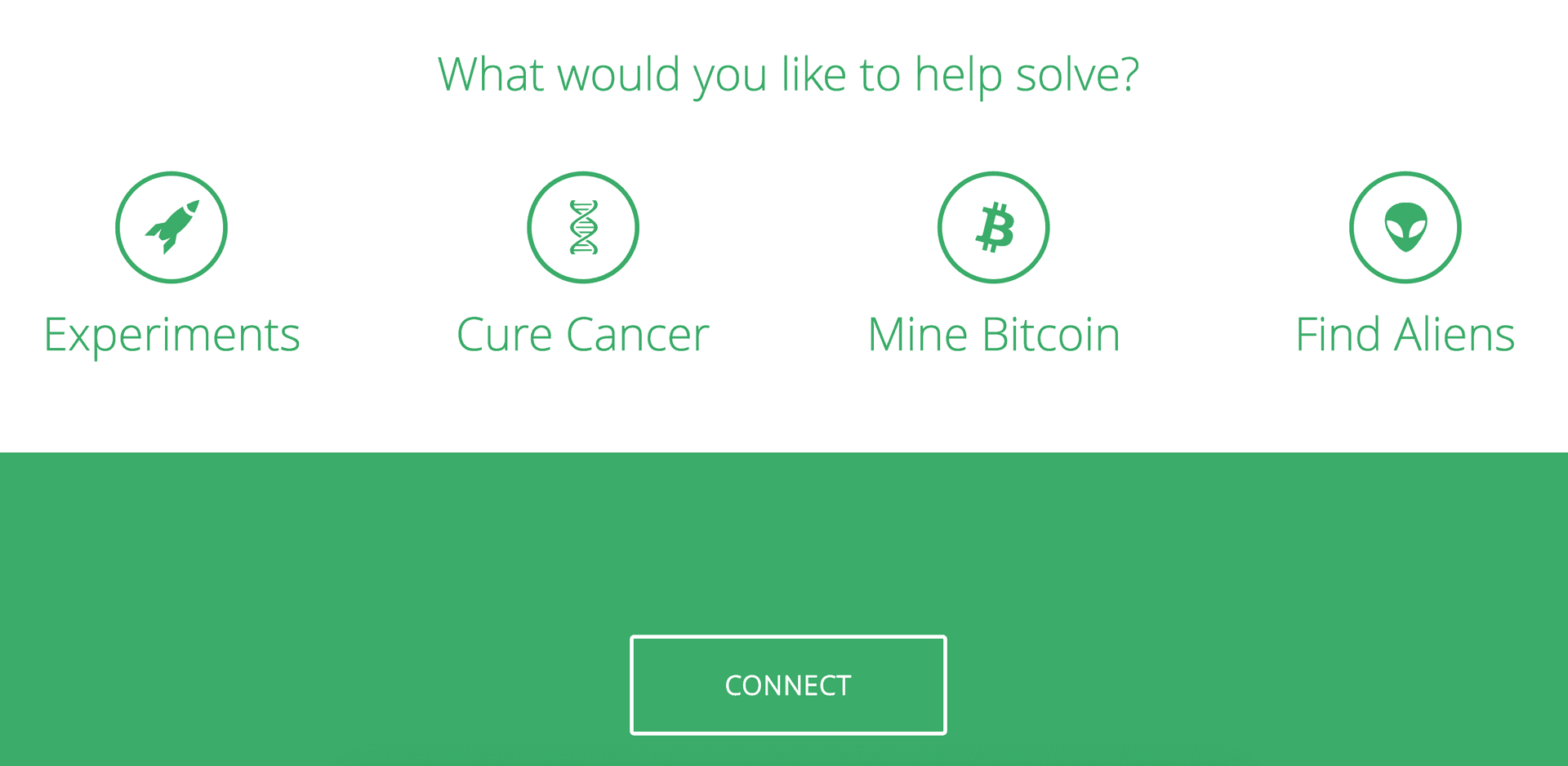Tap the CONNECT button

(788, 685)
